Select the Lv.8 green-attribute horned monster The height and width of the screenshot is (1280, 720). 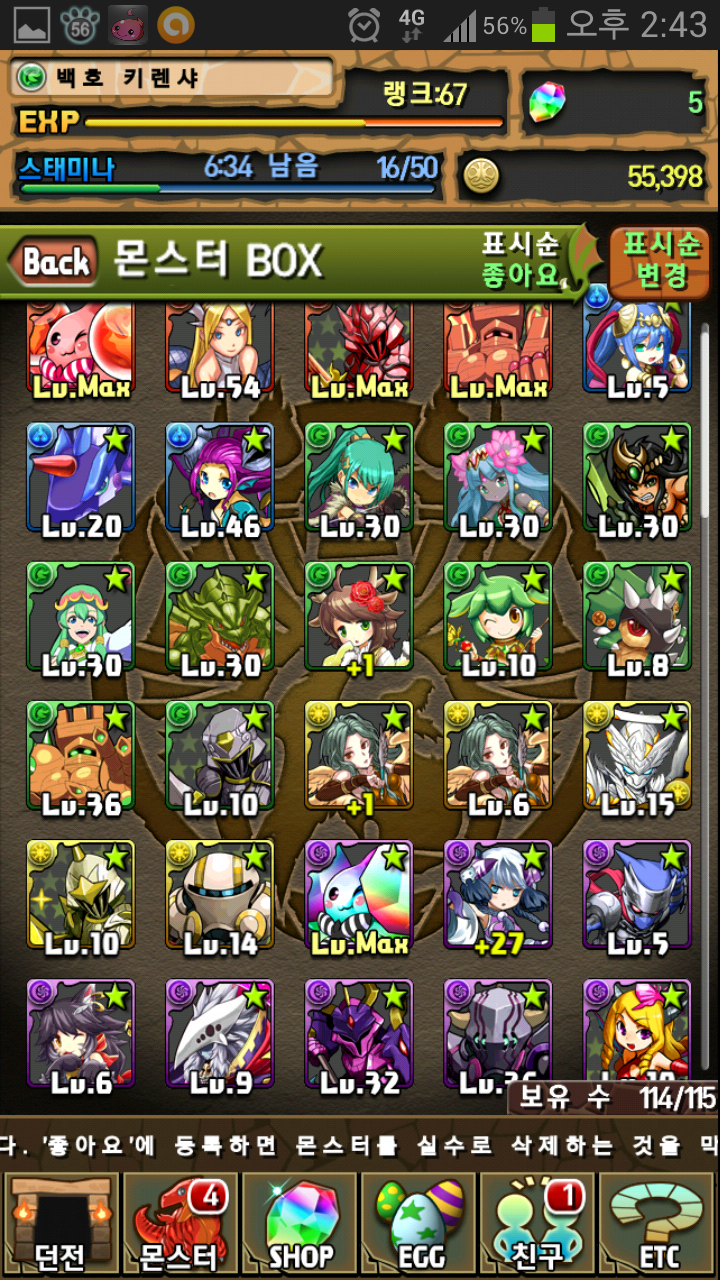tap(637, 617)
